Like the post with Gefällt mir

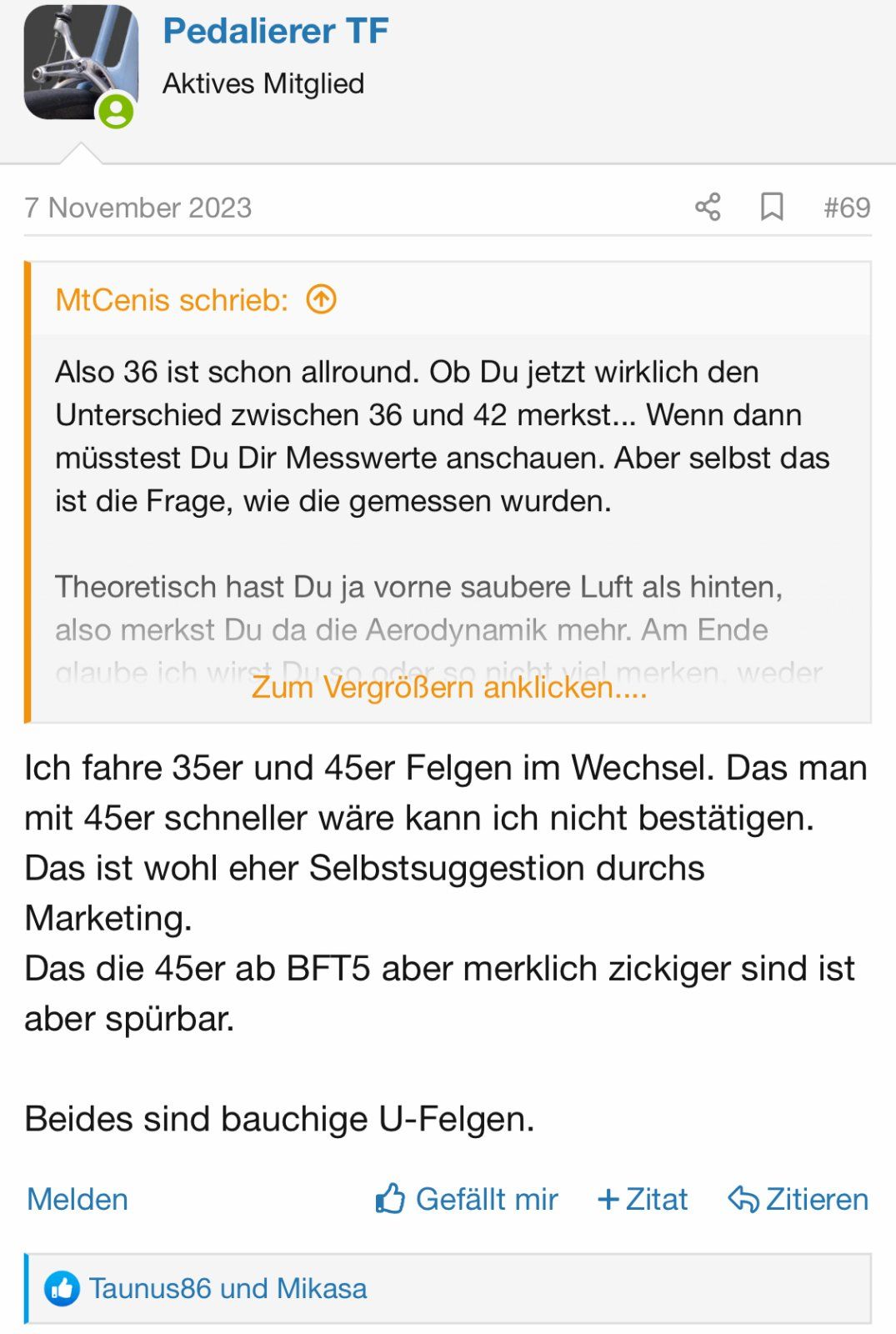467,1199
